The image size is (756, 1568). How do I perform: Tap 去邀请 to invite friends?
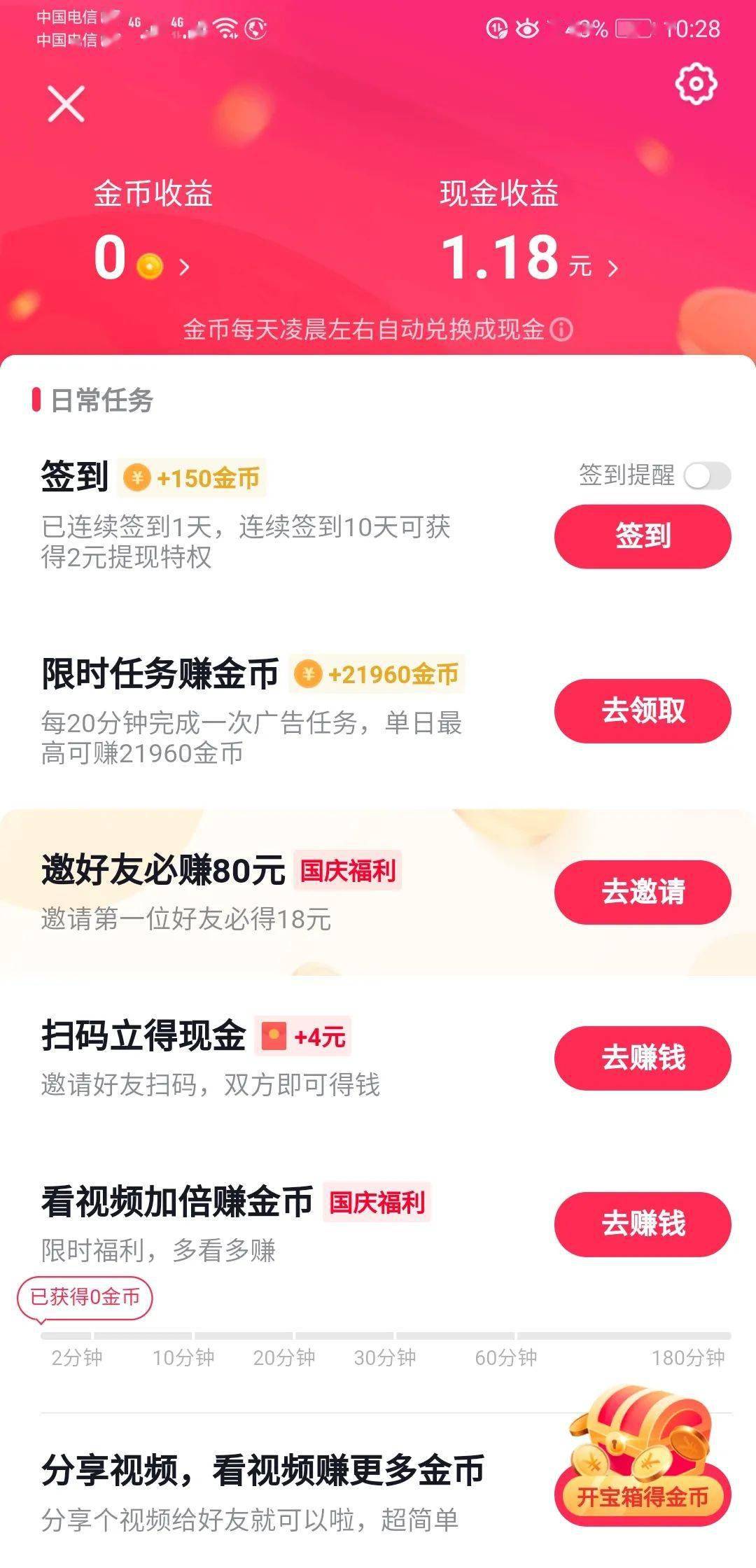pyautogui.click(x=643, y=892)
